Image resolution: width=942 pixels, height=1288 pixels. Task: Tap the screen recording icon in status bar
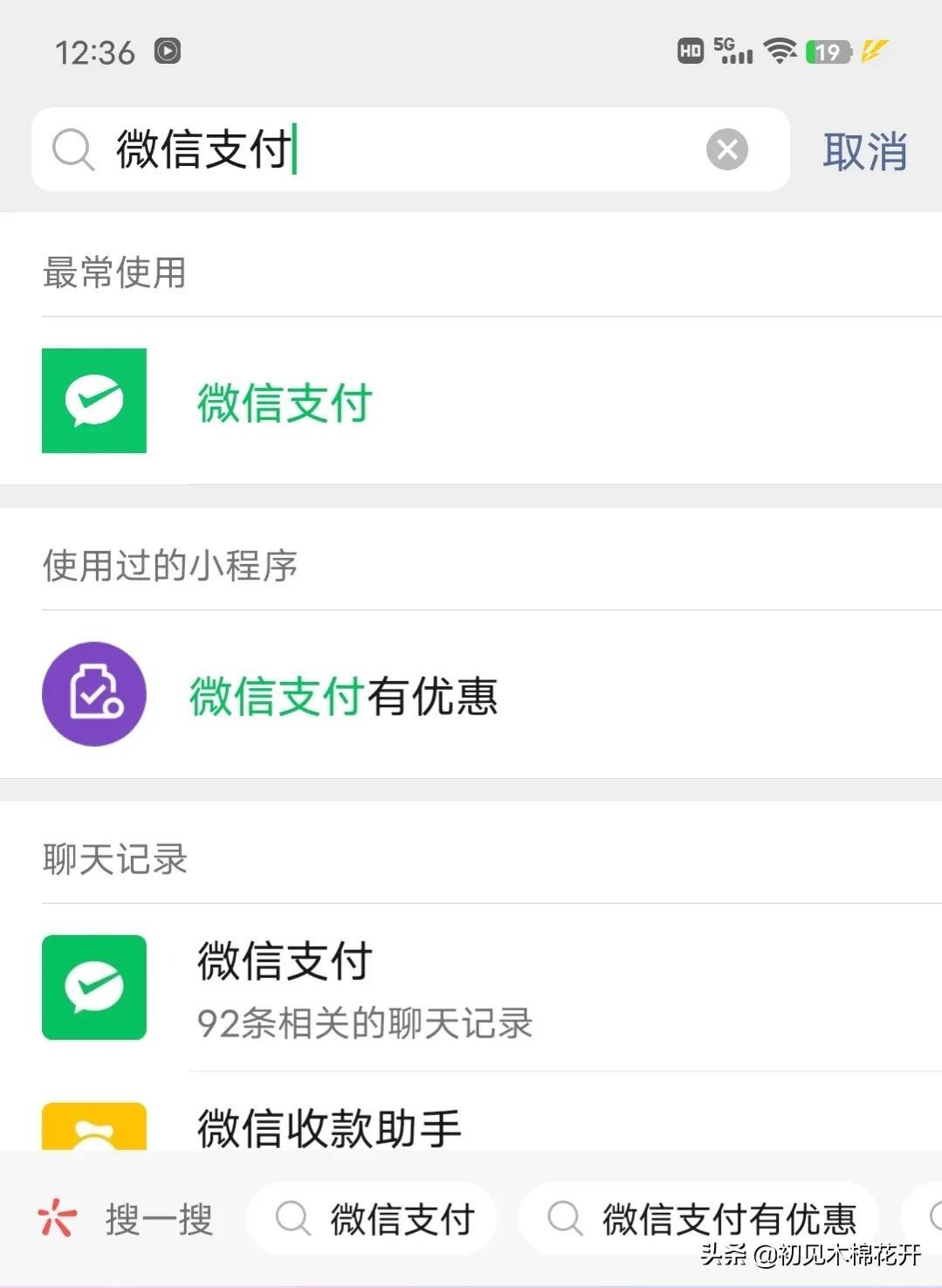tap(168, 52)
